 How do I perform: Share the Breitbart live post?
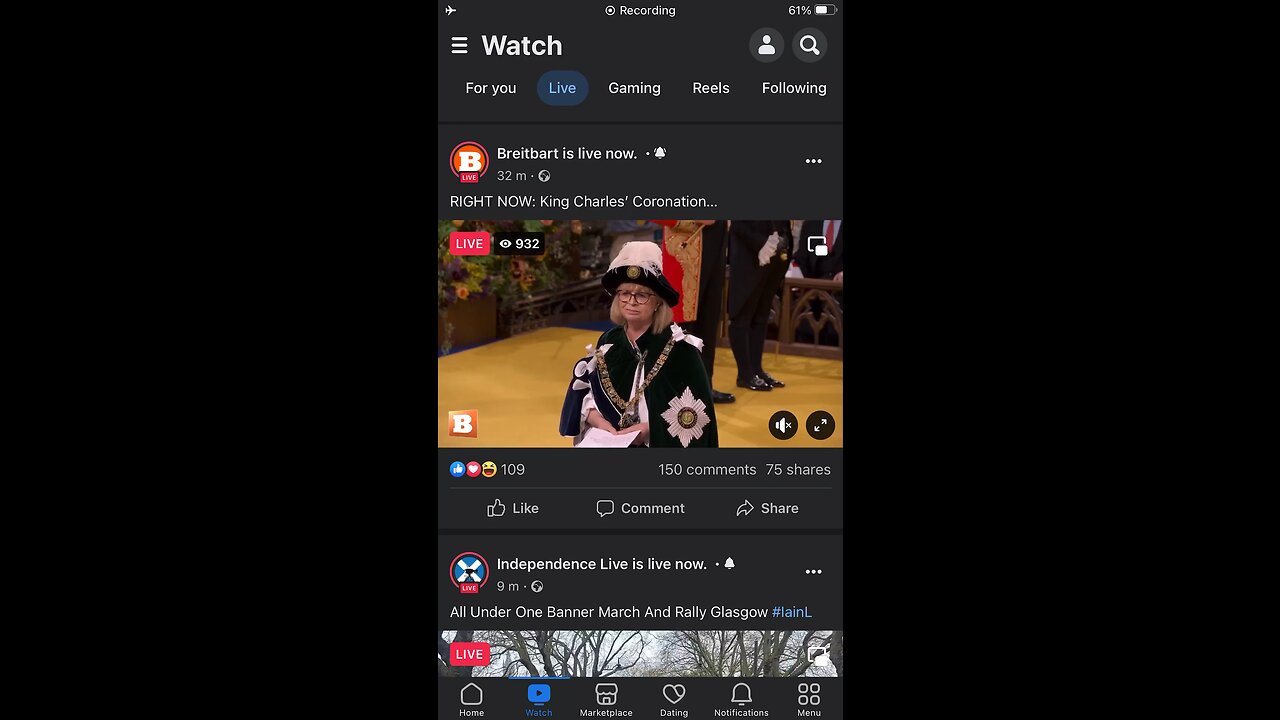tap(767, 508)
